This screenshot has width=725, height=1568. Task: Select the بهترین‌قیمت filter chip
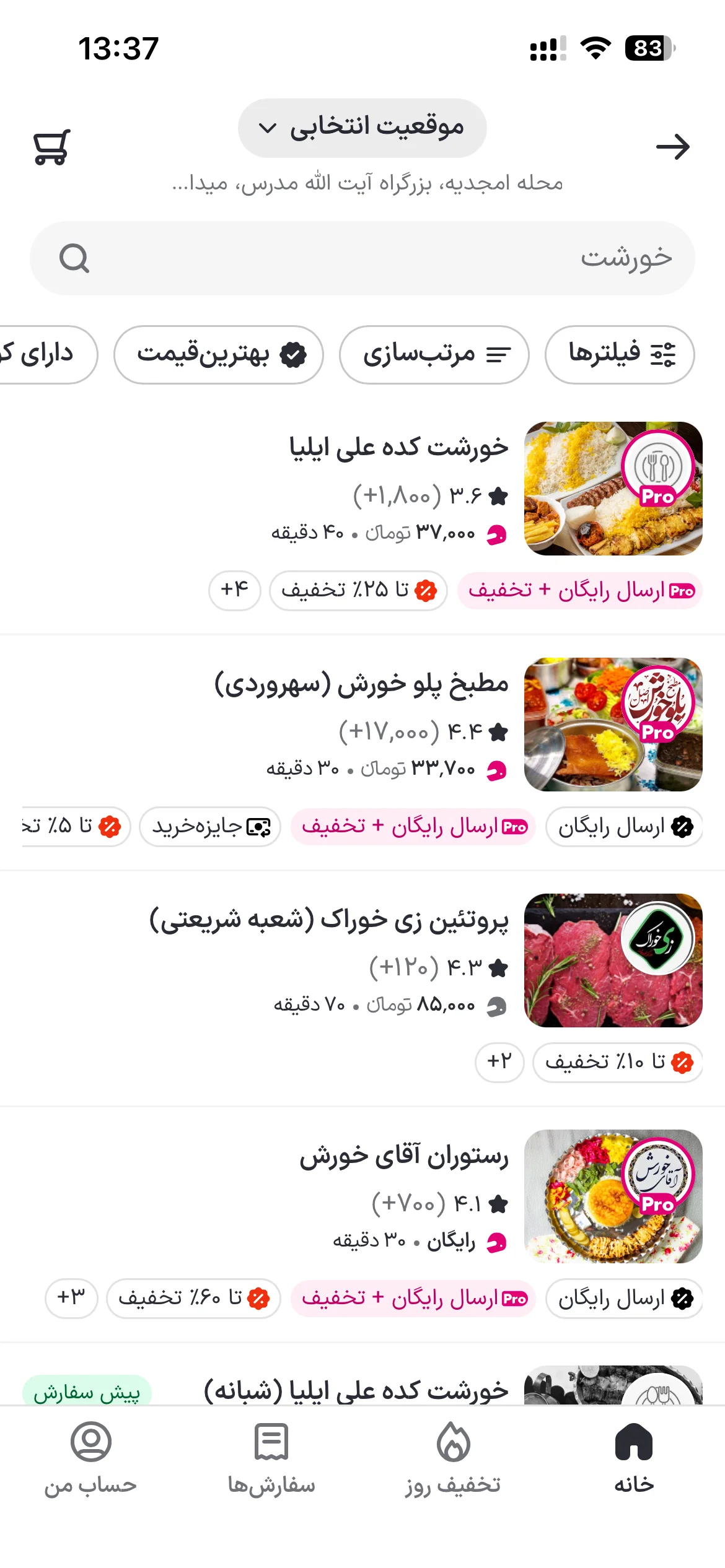coord(219,354)
